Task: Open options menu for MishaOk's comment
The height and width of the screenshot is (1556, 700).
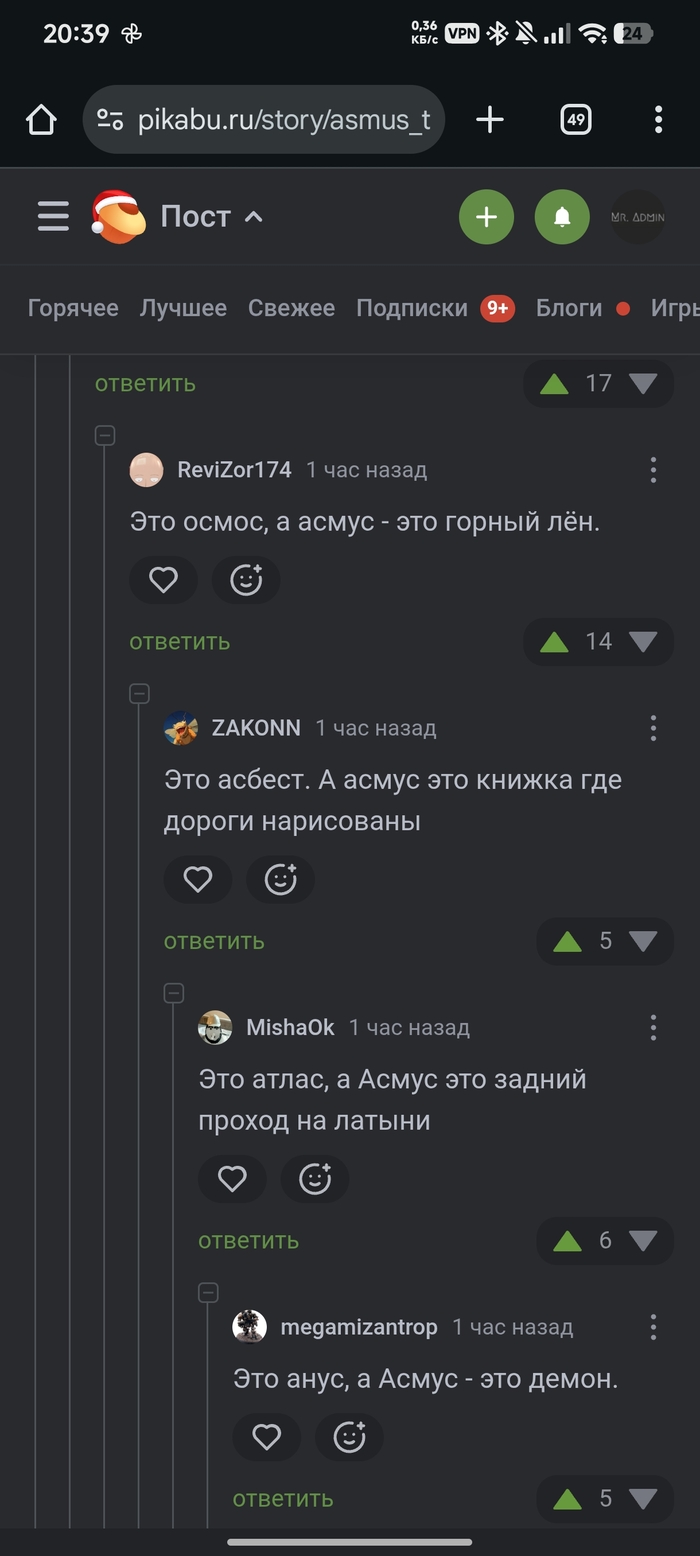Action: point(653,1027)
